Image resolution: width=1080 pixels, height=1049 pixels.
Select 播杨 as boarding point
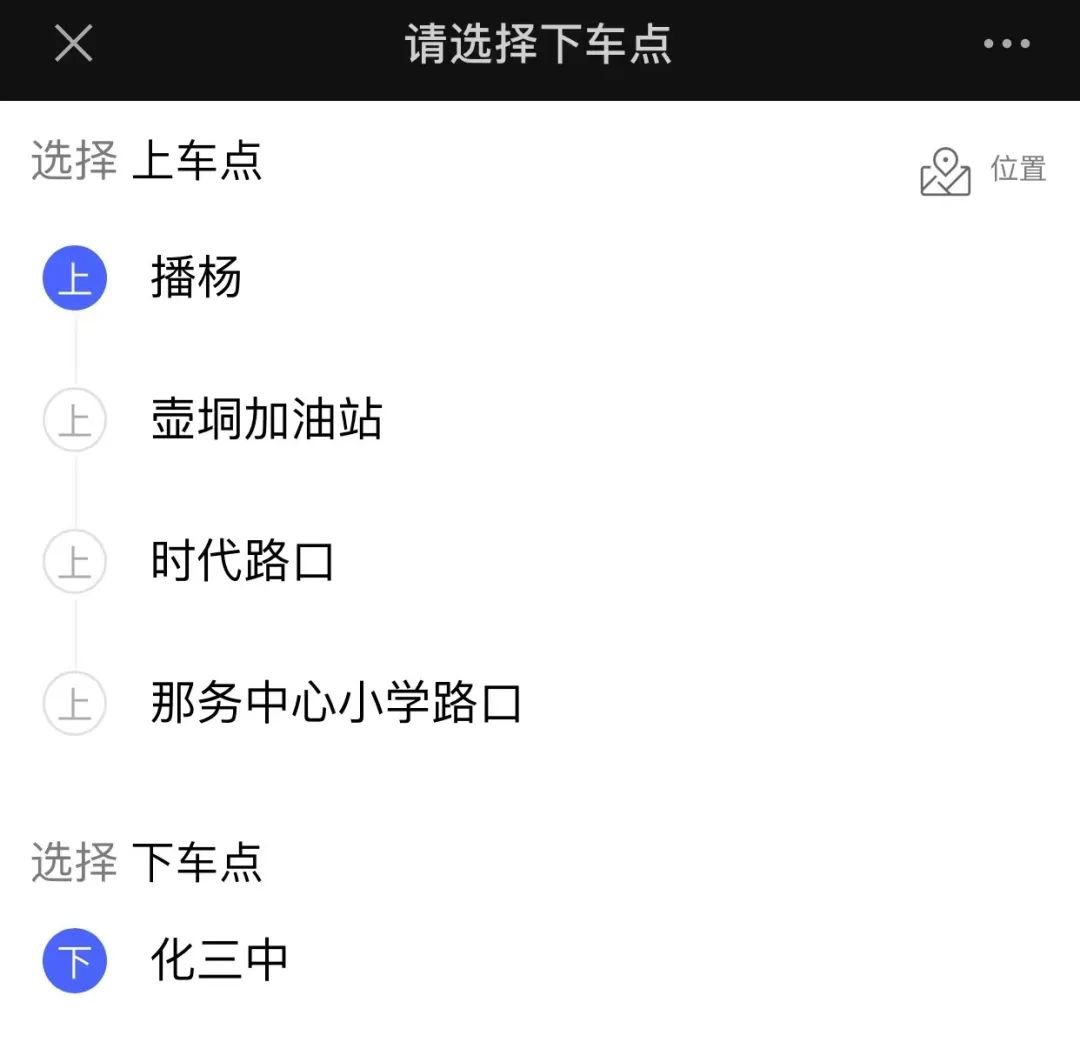[196, 278]
